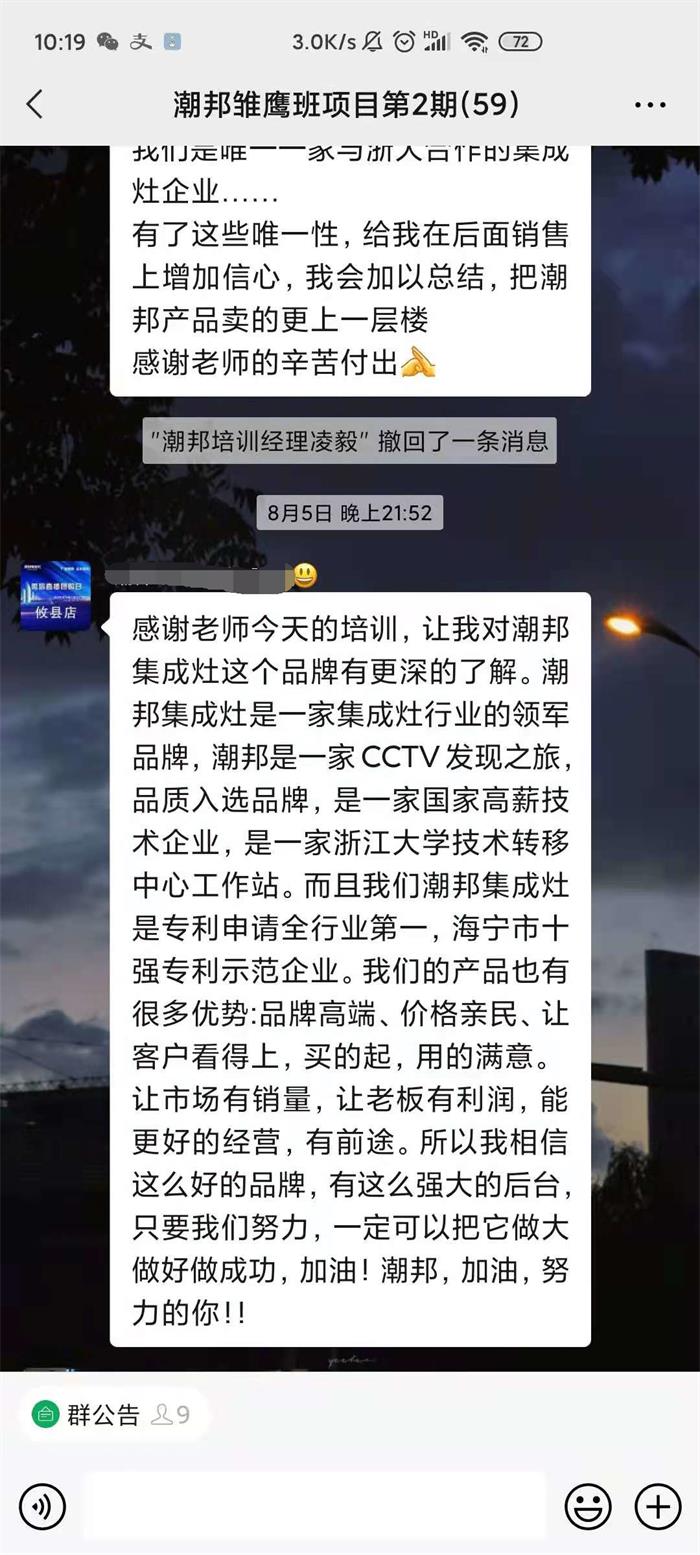Screen dimensions: 700x1555
Task: Switch to voice message input
Action: coord(42,1505)
